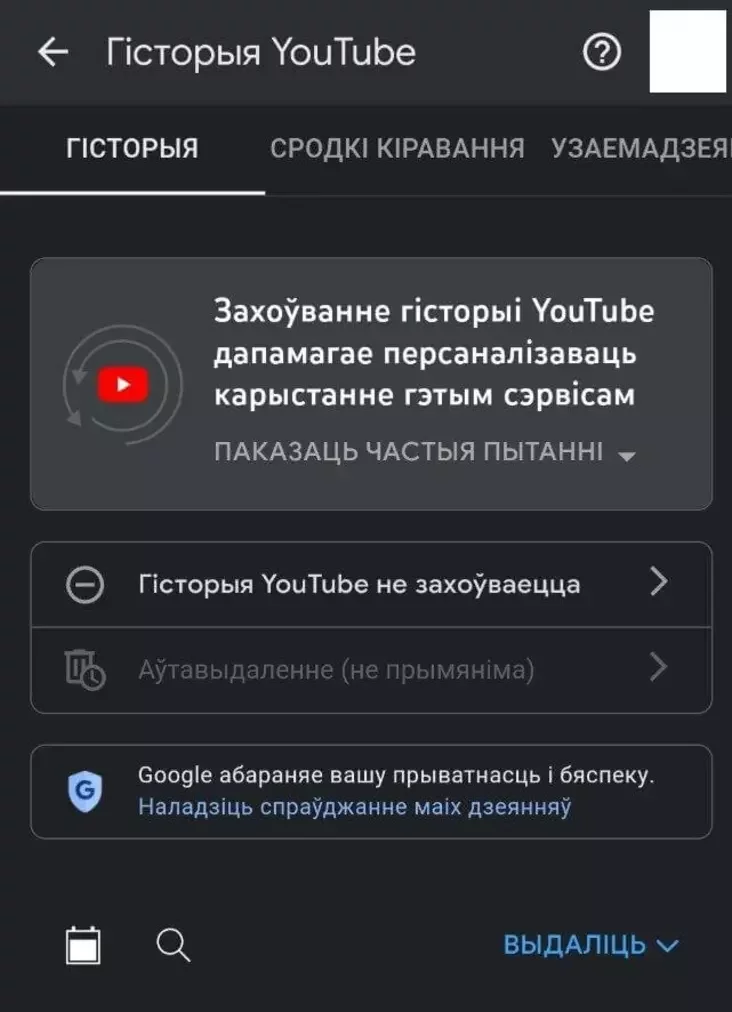Screen dimensions: 732x1012
Task: Tap the Наладзіць спраўджанне маіх дзеянняў link
Action: click(x=354, y=806)
